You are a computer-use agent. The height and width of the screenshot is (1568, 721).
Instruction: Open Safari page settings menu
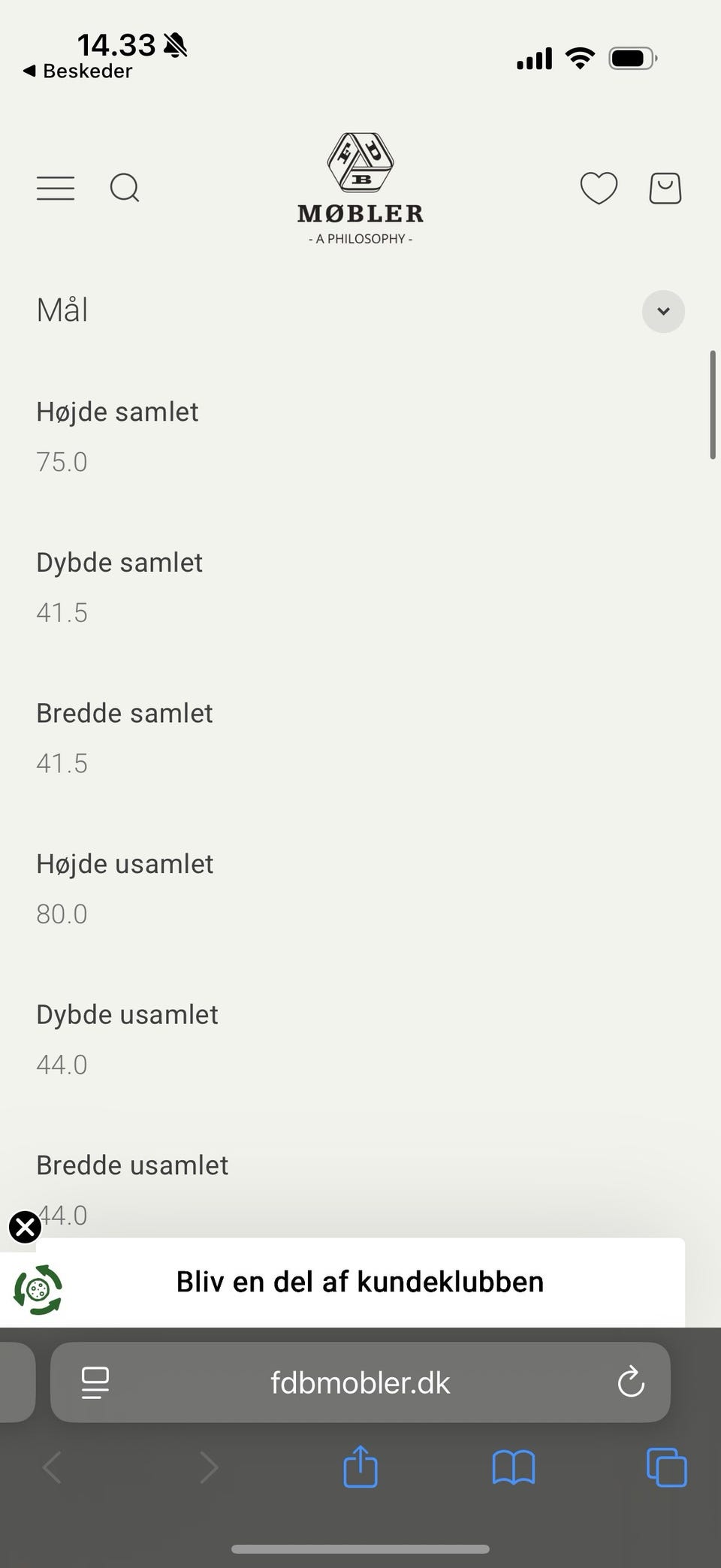pos(95,1382)
